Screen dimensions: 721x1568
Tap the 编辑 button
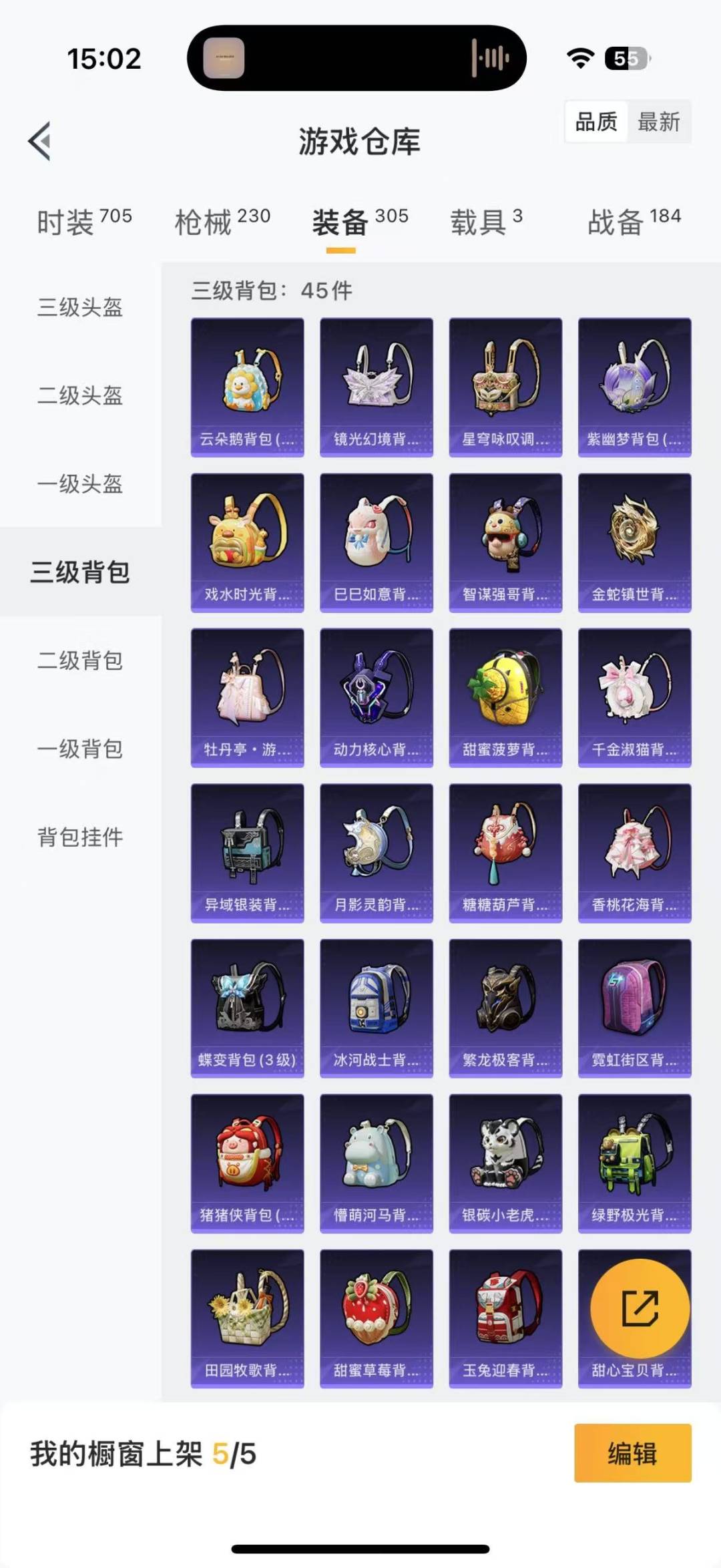click(632, 1453)
